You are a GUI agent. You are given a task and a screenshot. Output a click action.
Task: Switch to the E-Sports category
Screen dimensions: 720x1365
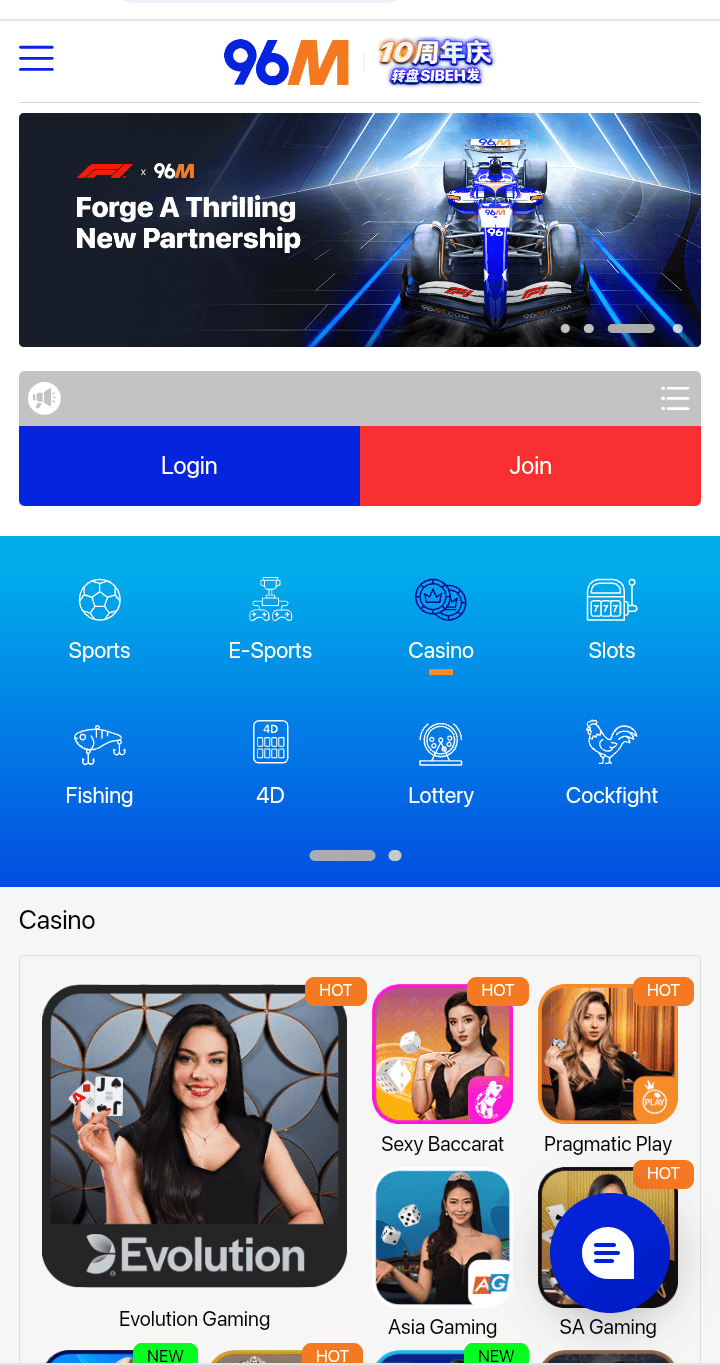pyautogui.click(x=270, y=620)
